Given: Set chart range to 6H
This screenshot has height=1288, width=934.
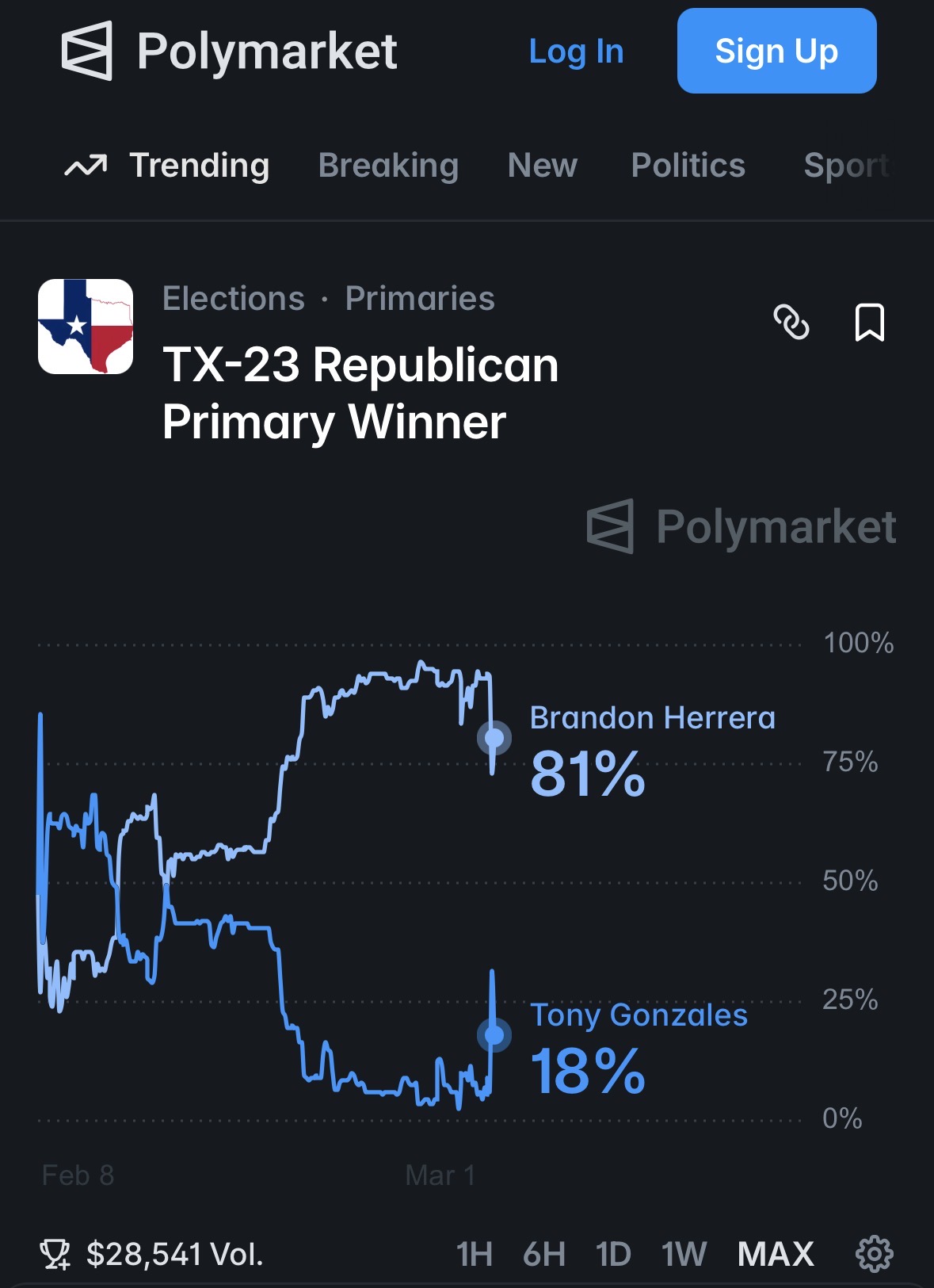Looking at the screenshot, I should pos(543,1254).
